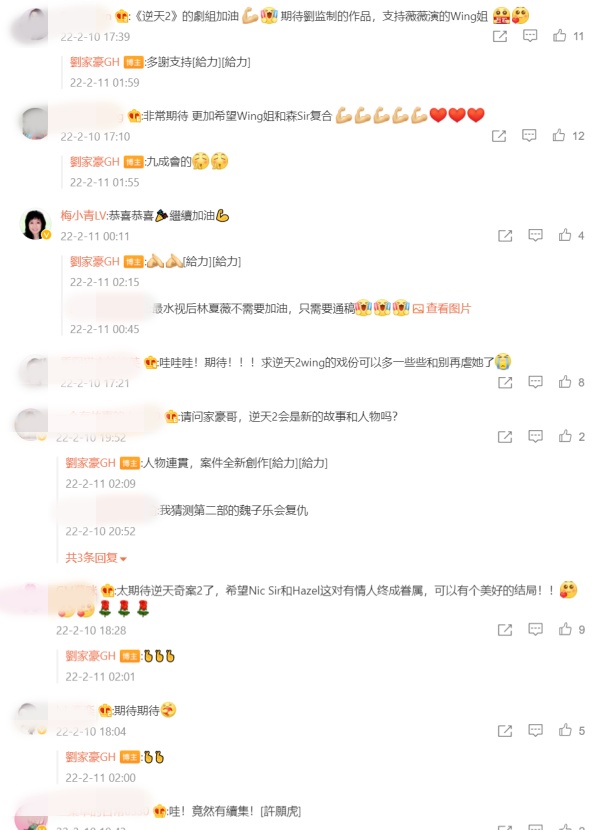The height and width of the screenshot is (830, 600).
Task: Forward the comment about Nic Sir和Hazel
Action: [x=505, y=630]
